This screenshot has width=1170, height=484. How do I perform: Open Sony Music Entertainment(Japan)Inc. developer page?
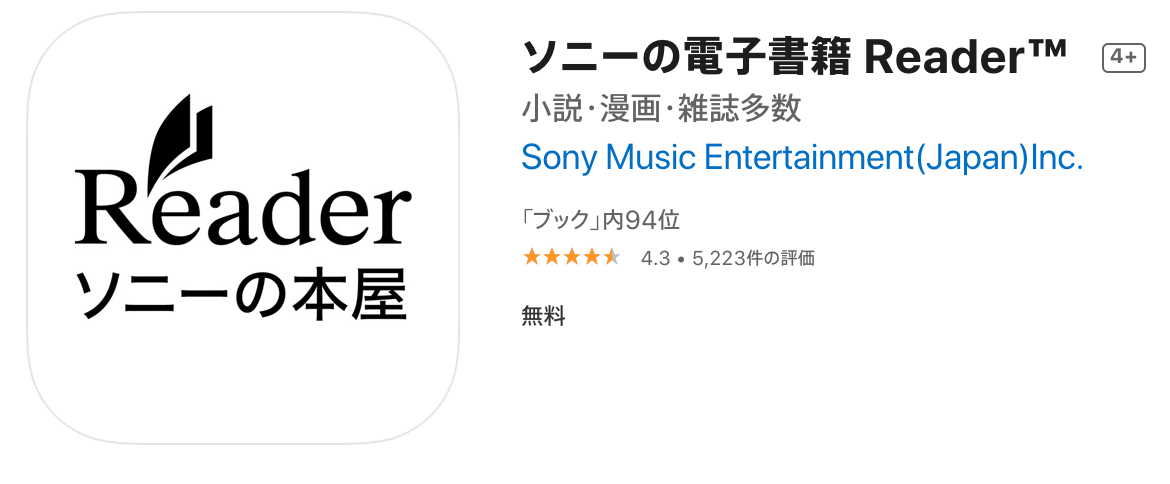(x=802, y=157)
